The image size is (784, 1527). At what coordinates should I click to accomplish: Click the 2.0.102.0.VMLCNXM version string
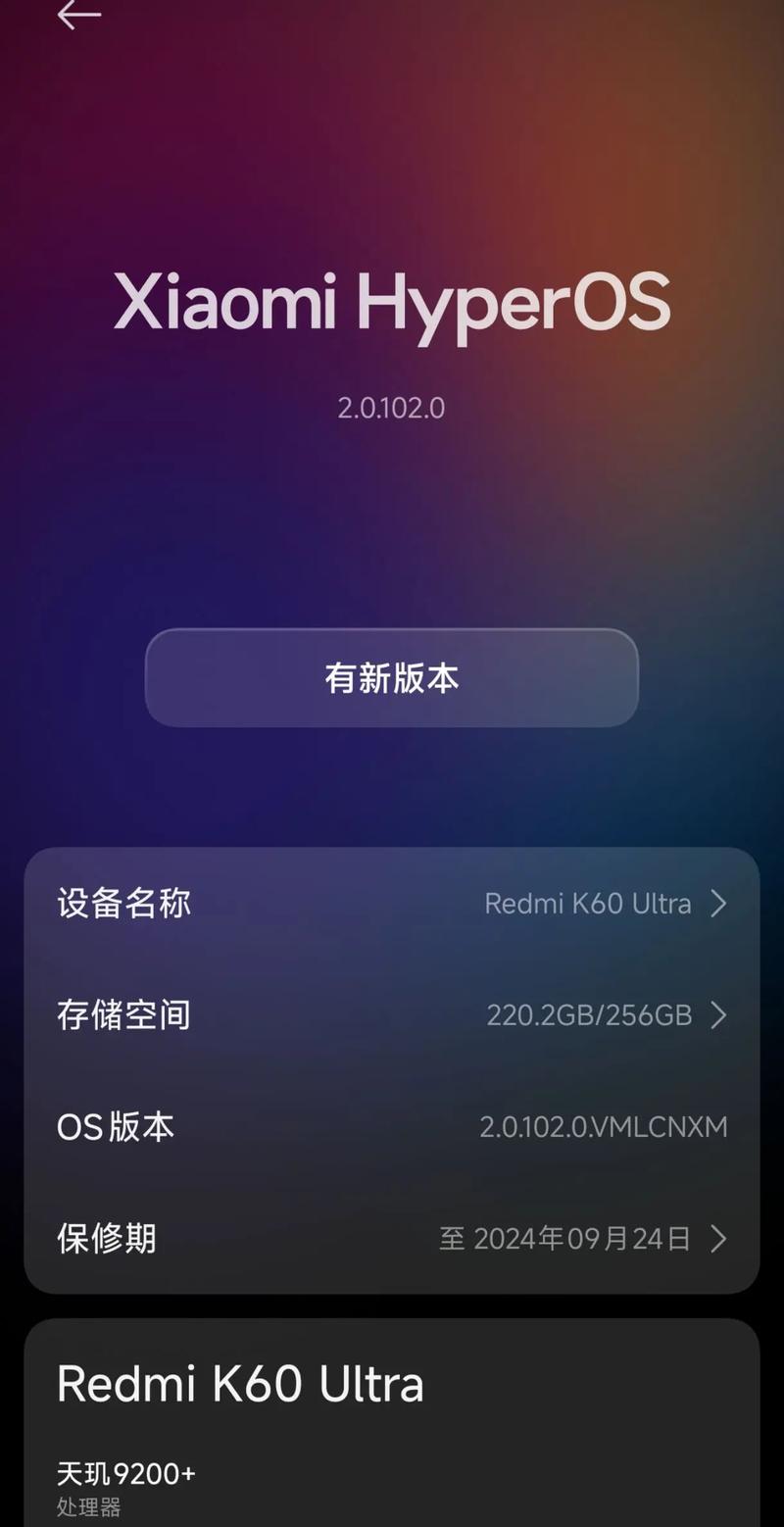pyautogui.click(x=601, y=1127)
